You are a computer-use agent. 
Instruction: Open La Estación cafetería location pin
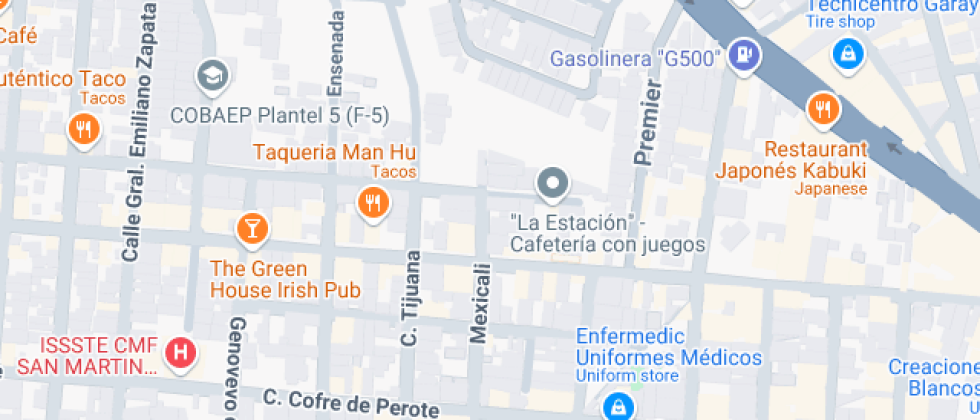pyautogui.click(x=552, y=184)
